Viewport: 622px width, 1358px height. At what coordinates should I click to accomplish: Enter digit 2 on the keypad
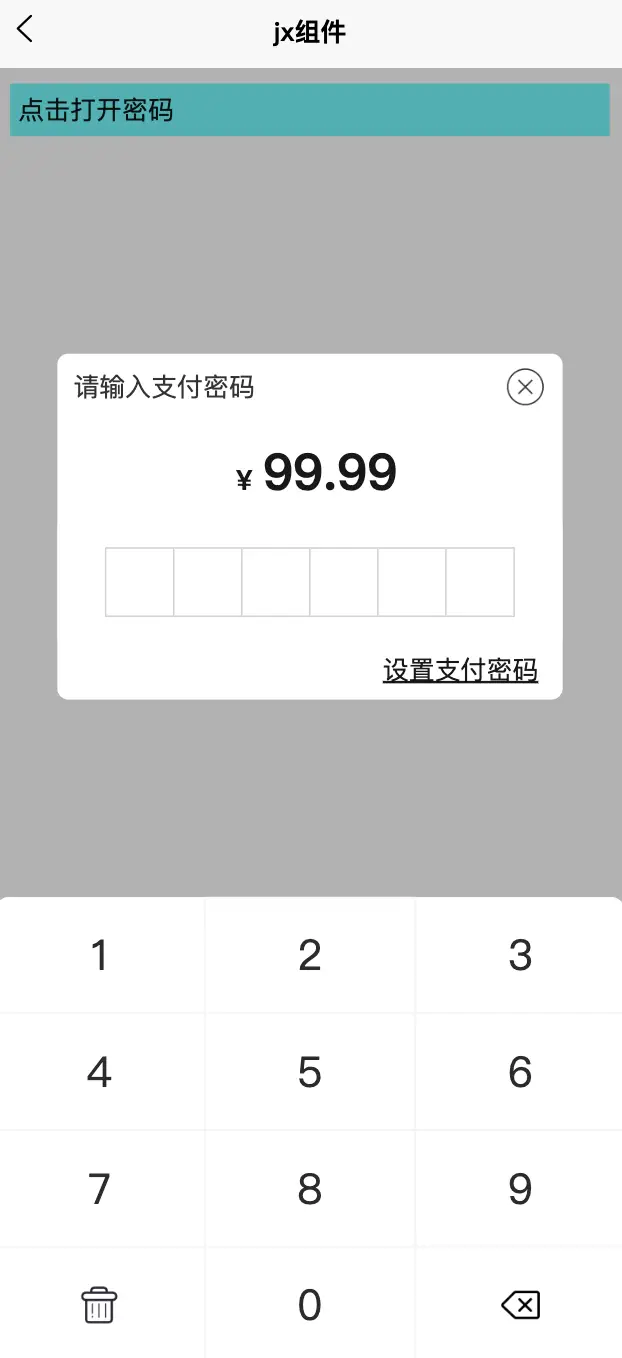point(310,955)
